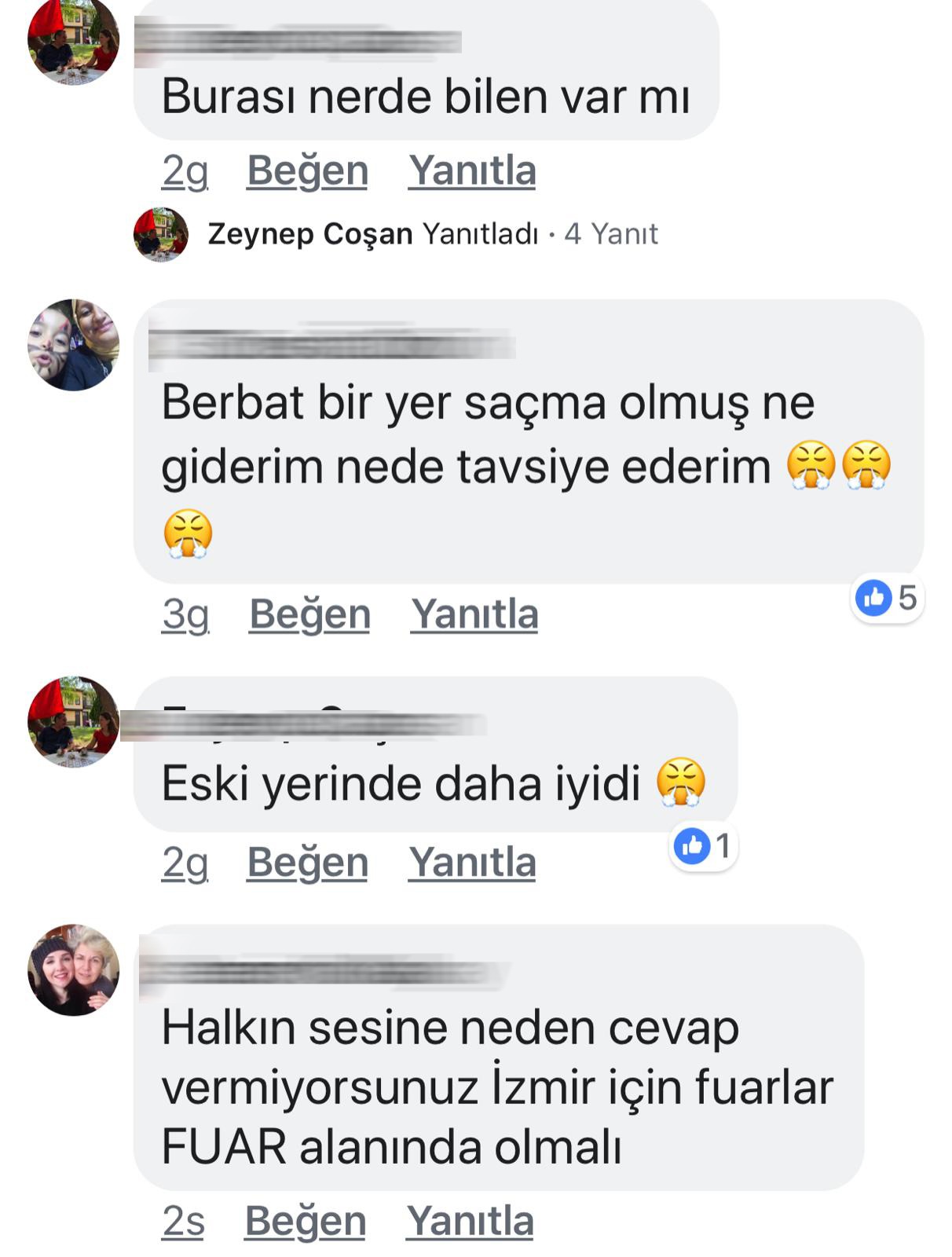Screen dimensions: 952x1257
Task: Reply to 'Burası nerde bilen var mı' comment
Action: 471,170
